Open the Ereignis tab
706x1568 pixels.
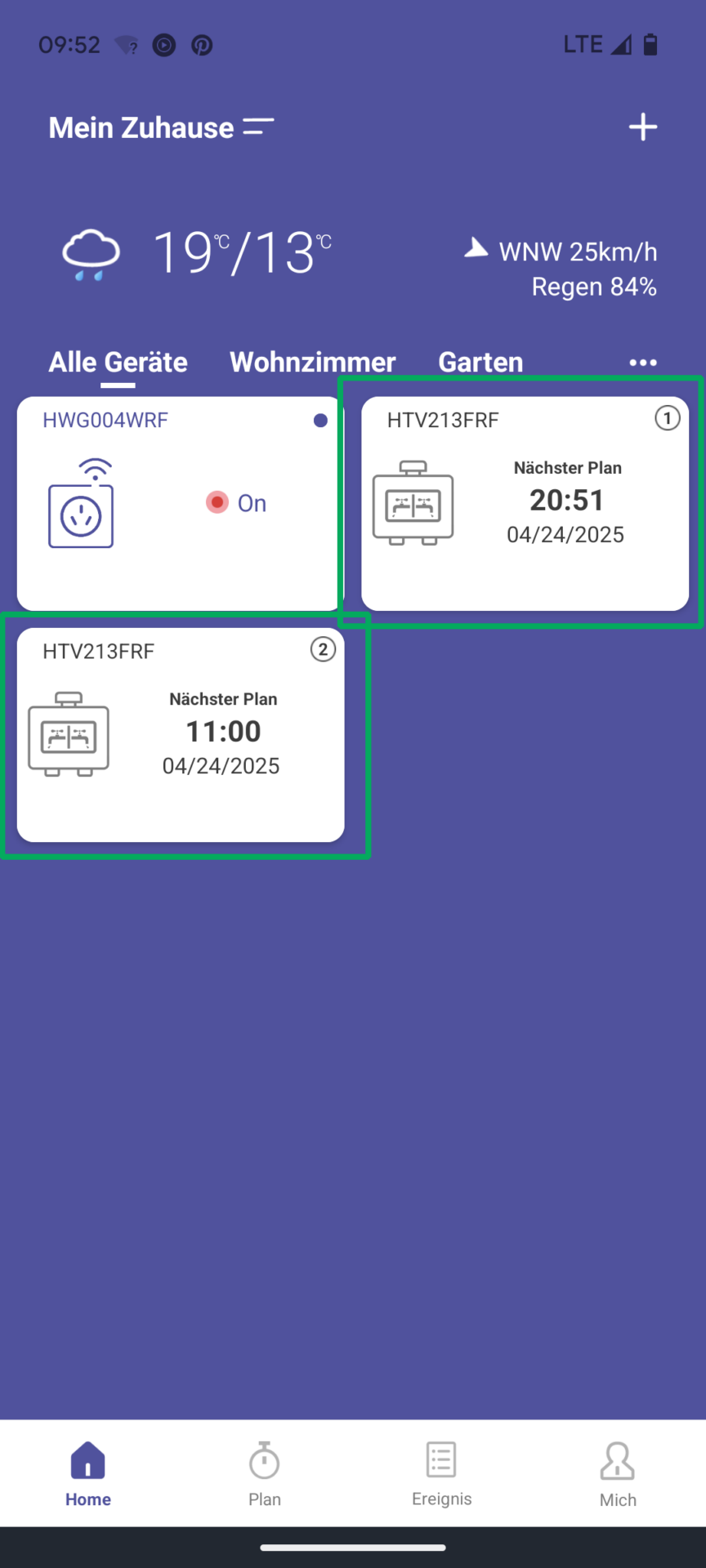(x=441, y=1474)
